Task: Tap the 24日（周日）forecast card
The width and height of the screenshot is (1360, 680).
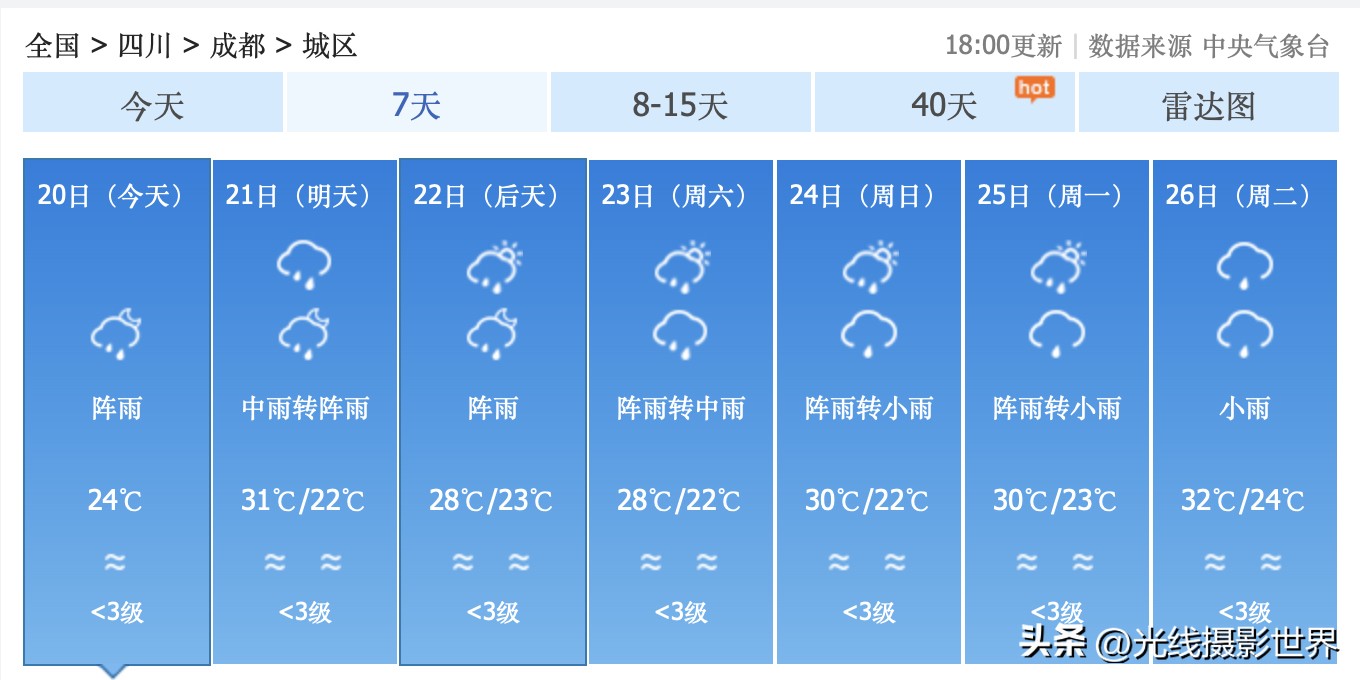Action: coord(868,410)
